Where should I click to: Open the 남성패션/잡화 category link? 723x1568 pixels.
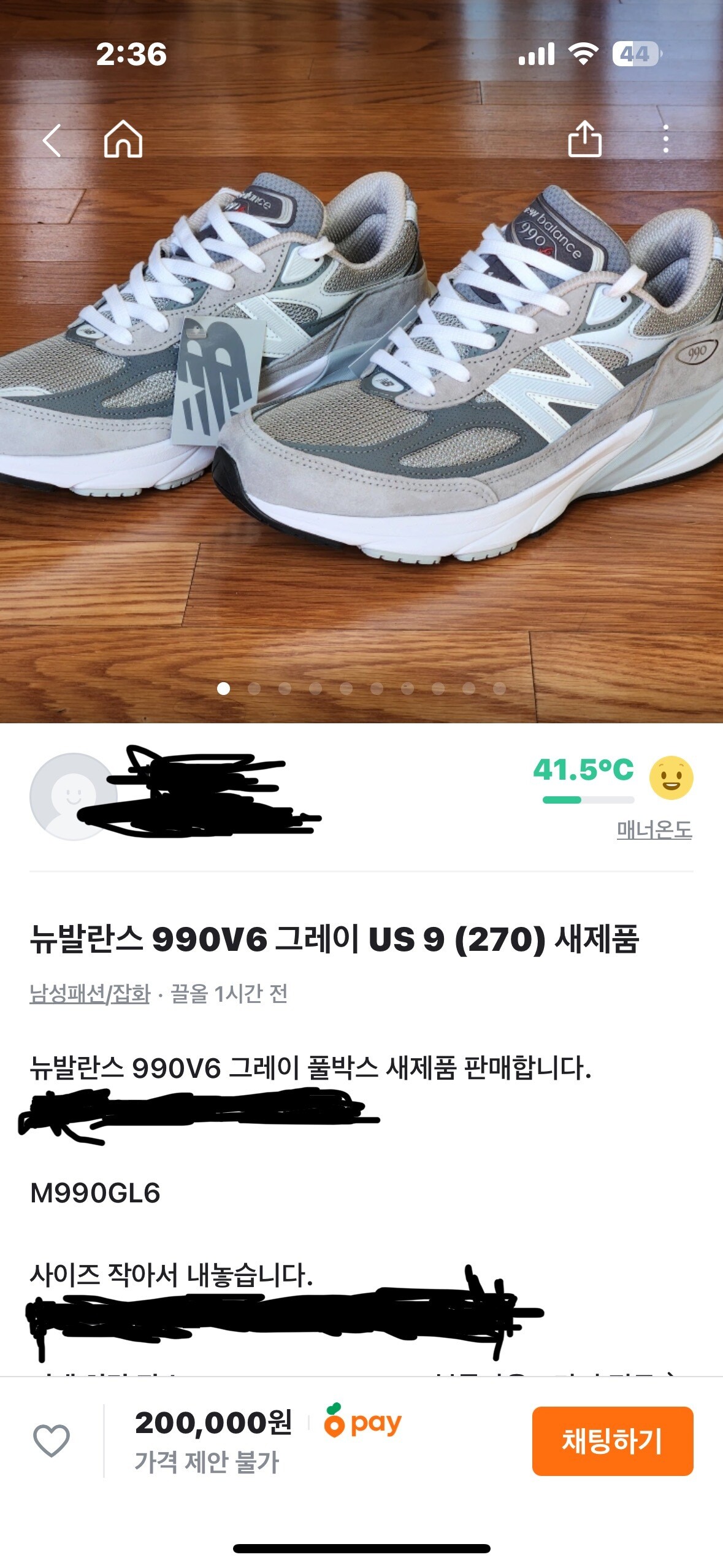(x=90, y=993)
